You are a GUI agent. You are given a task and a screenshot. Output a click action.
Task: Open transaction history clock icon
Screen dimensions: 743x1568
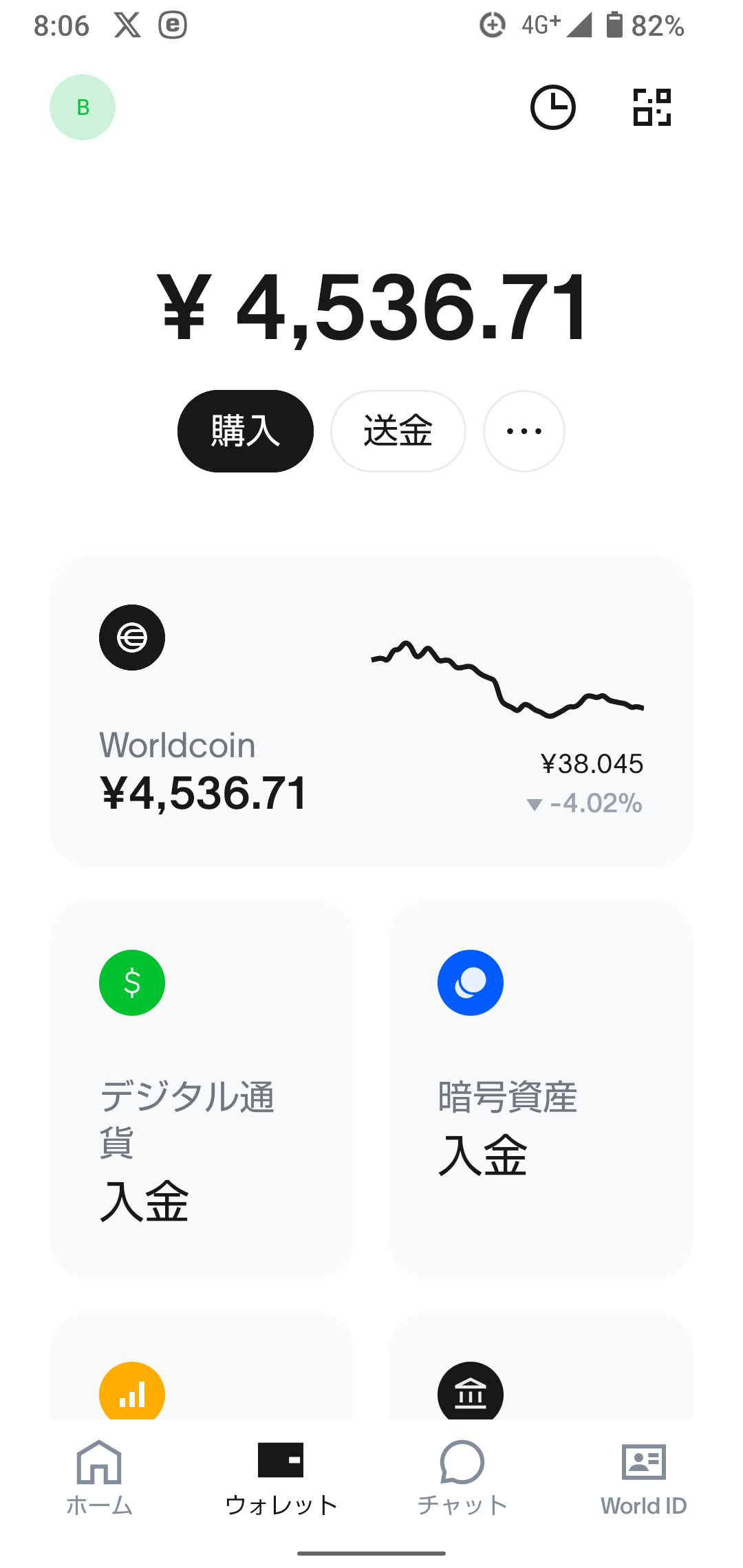click(x=552, y=107)
